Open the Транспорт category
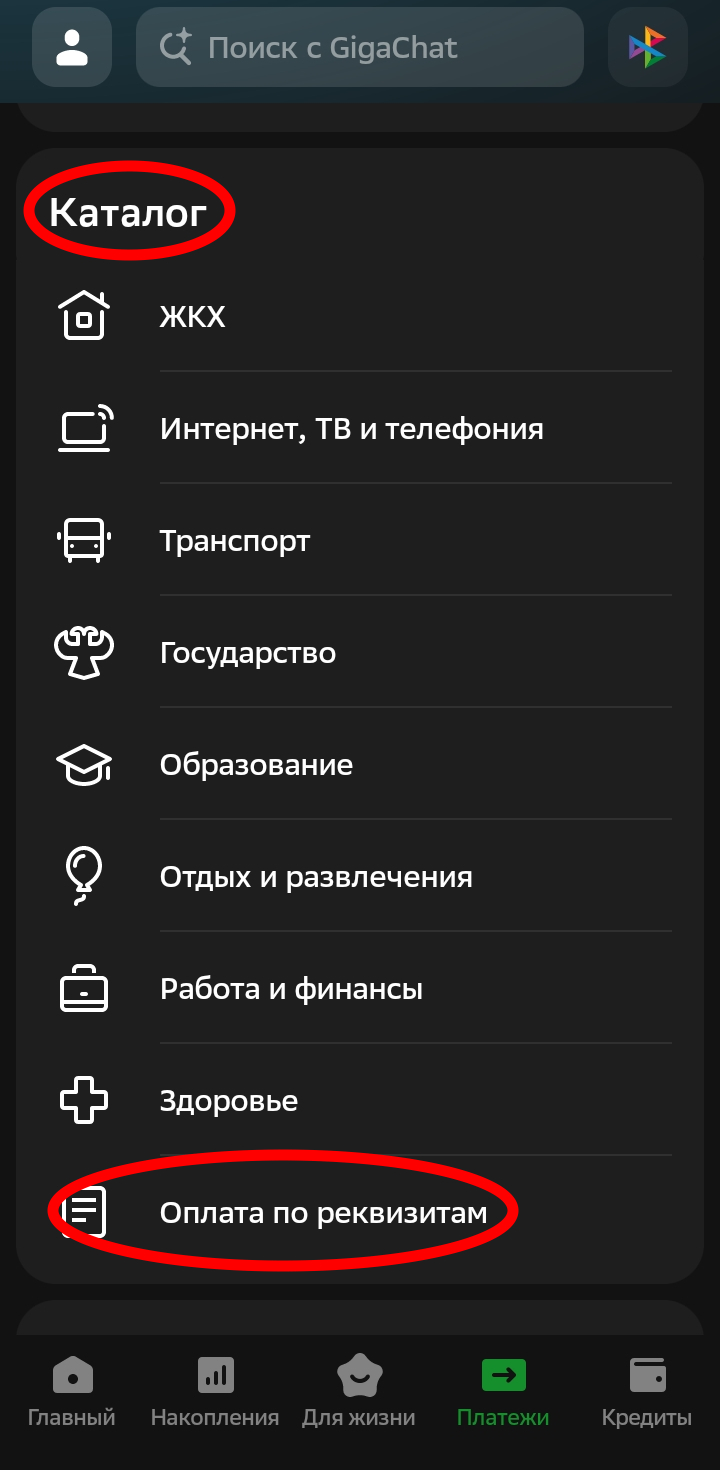This screenshot has height=1470, width=720. pos(360,540)
